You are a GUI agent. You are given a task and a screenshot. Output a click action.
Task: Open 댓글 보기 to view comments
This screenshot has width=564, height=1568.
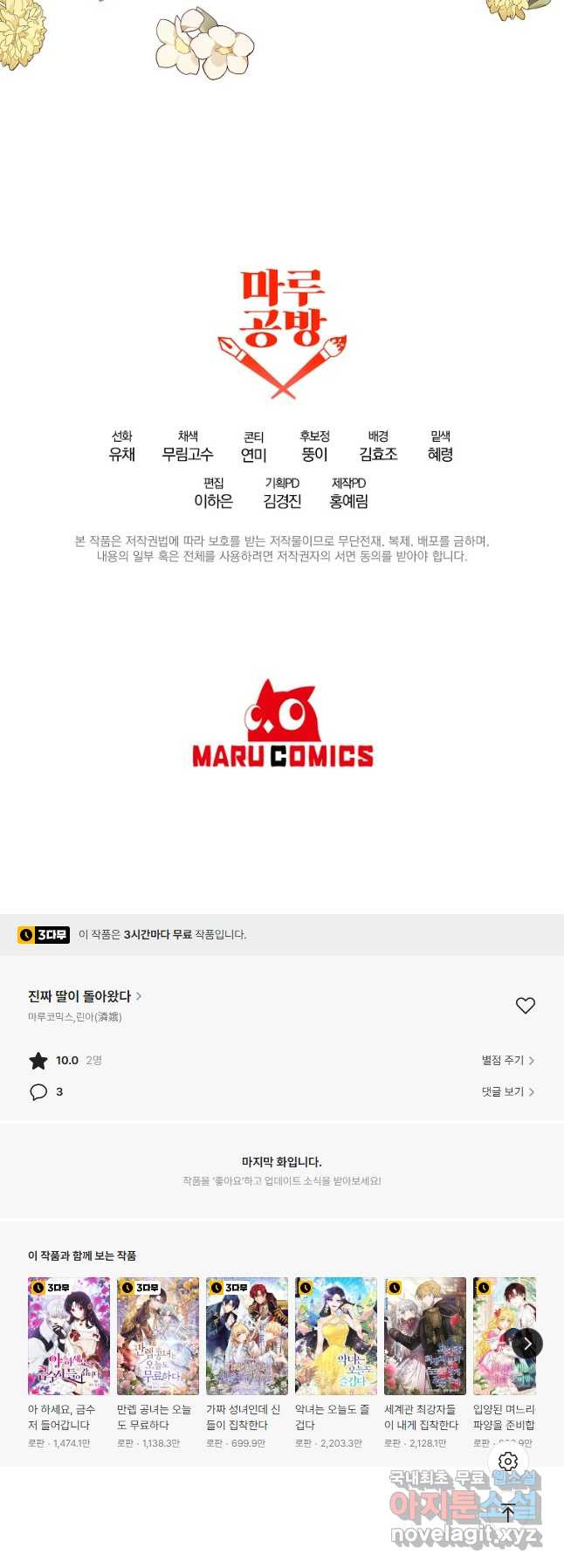click(x=507, y=1091)
